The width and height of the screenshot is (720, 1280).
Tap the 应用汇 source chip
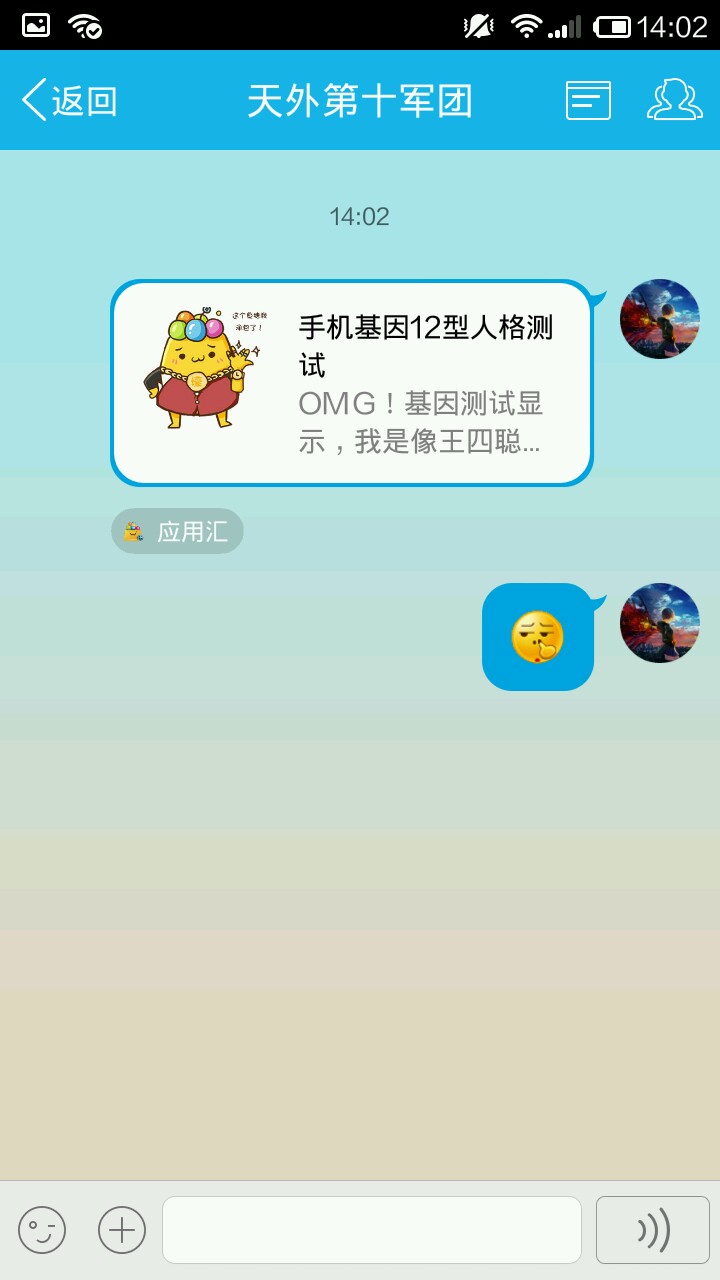[x=177, y=531]
